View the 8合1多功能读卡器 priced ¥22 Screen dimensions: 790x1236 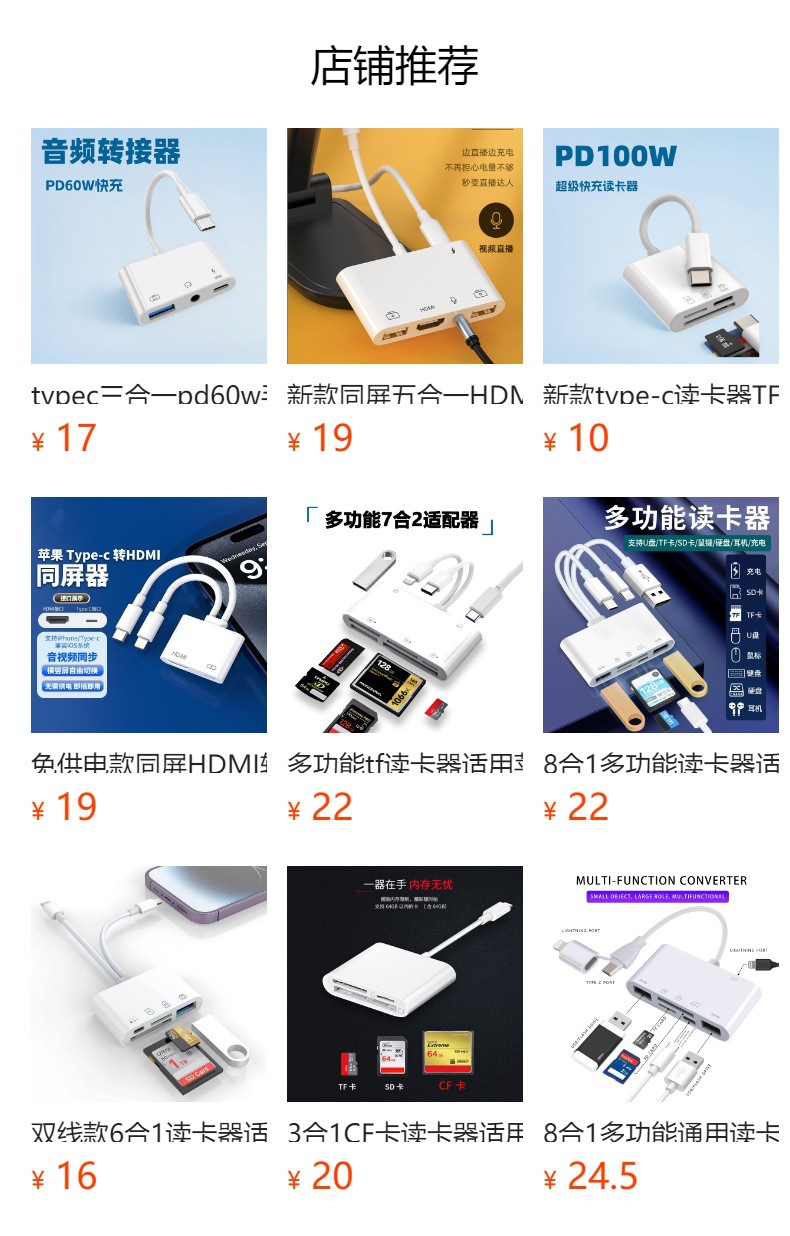[661, 661]
